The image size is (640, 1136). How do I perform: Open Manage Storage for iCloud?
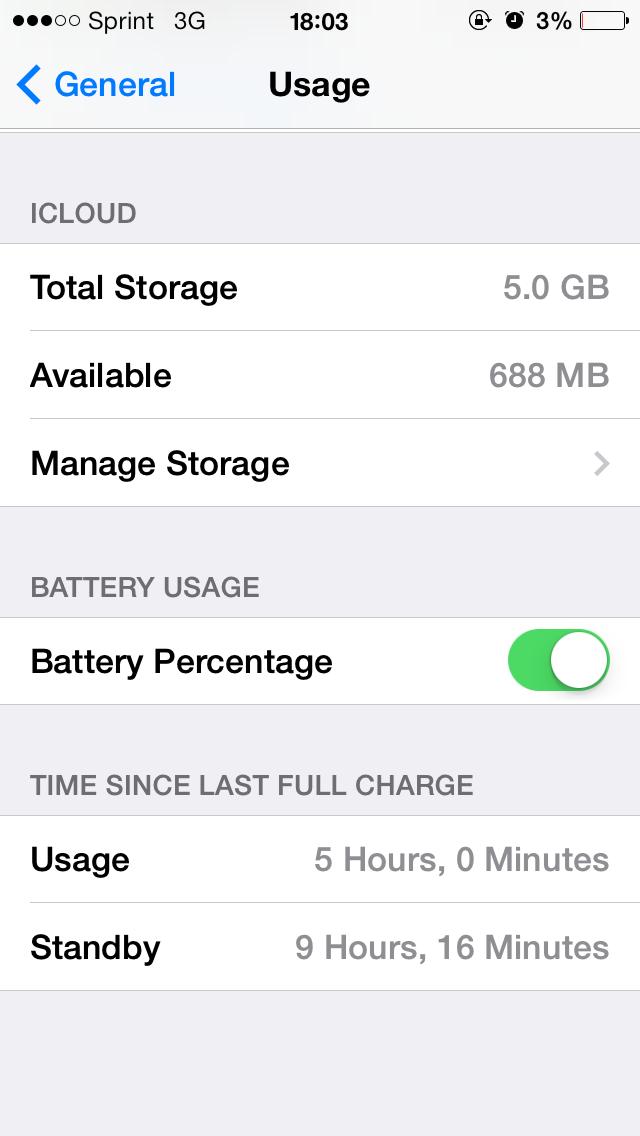[x=320, y=463]
